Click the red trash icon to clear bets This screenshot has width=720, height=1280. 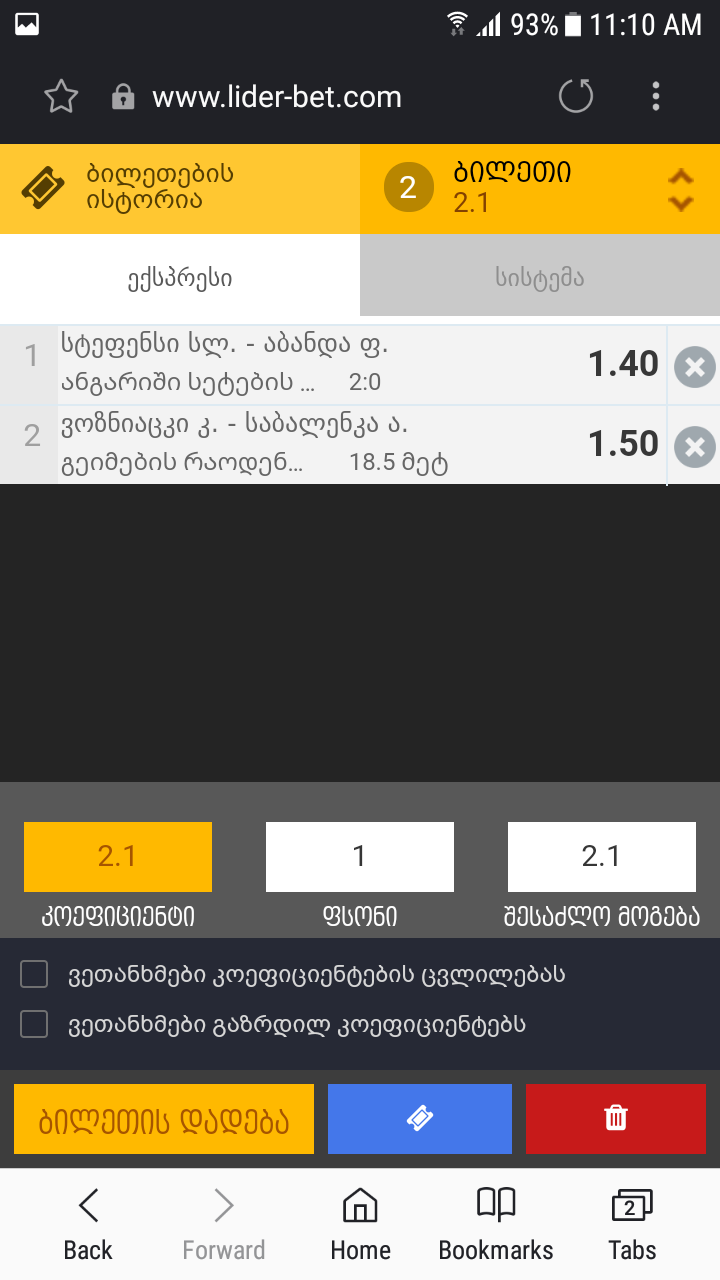point(615,1118)
